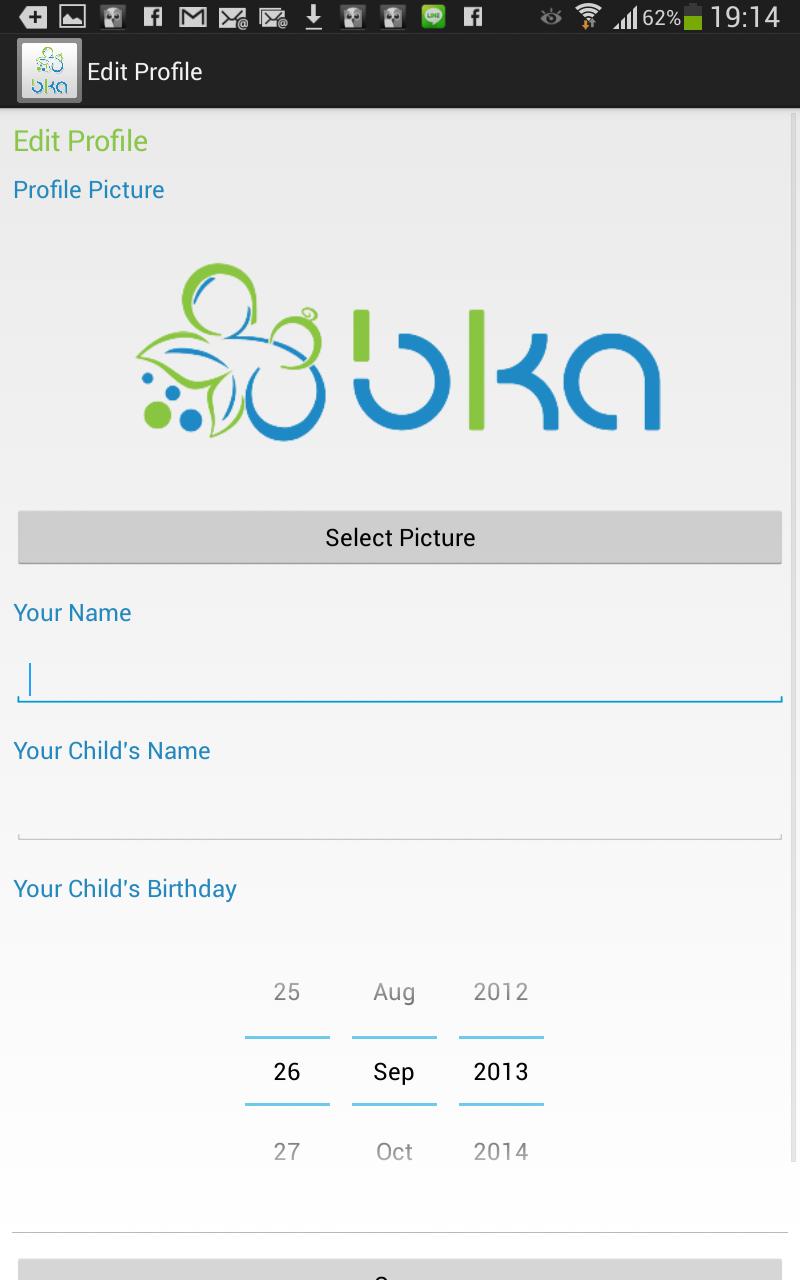This screenshot has height=1280, width=800.
Task: Focus the Your Name text field
Action: coord(400,679)
